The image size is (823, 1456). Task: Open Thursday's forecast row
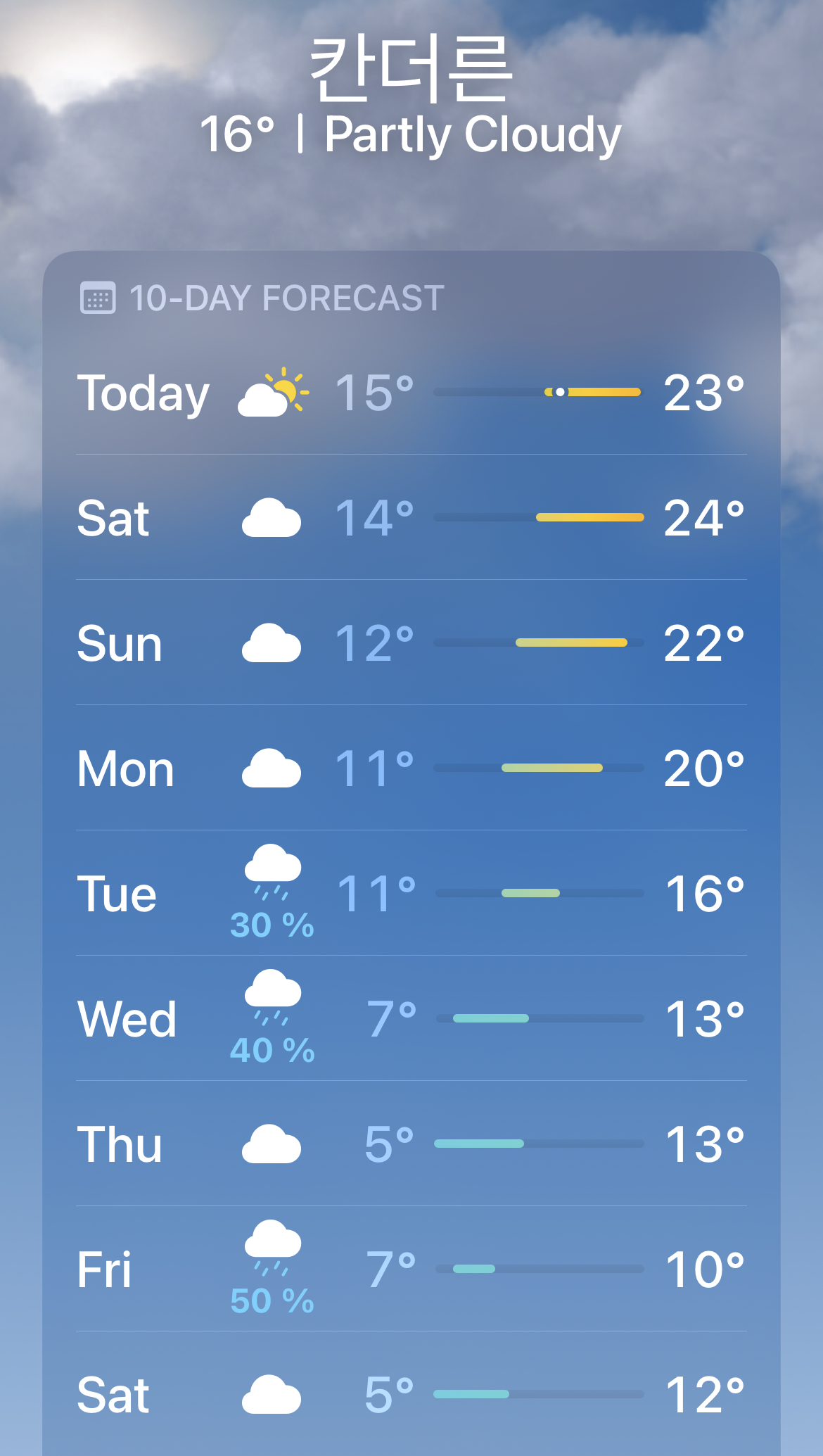pyautogui.click(x=411, y=1144)
